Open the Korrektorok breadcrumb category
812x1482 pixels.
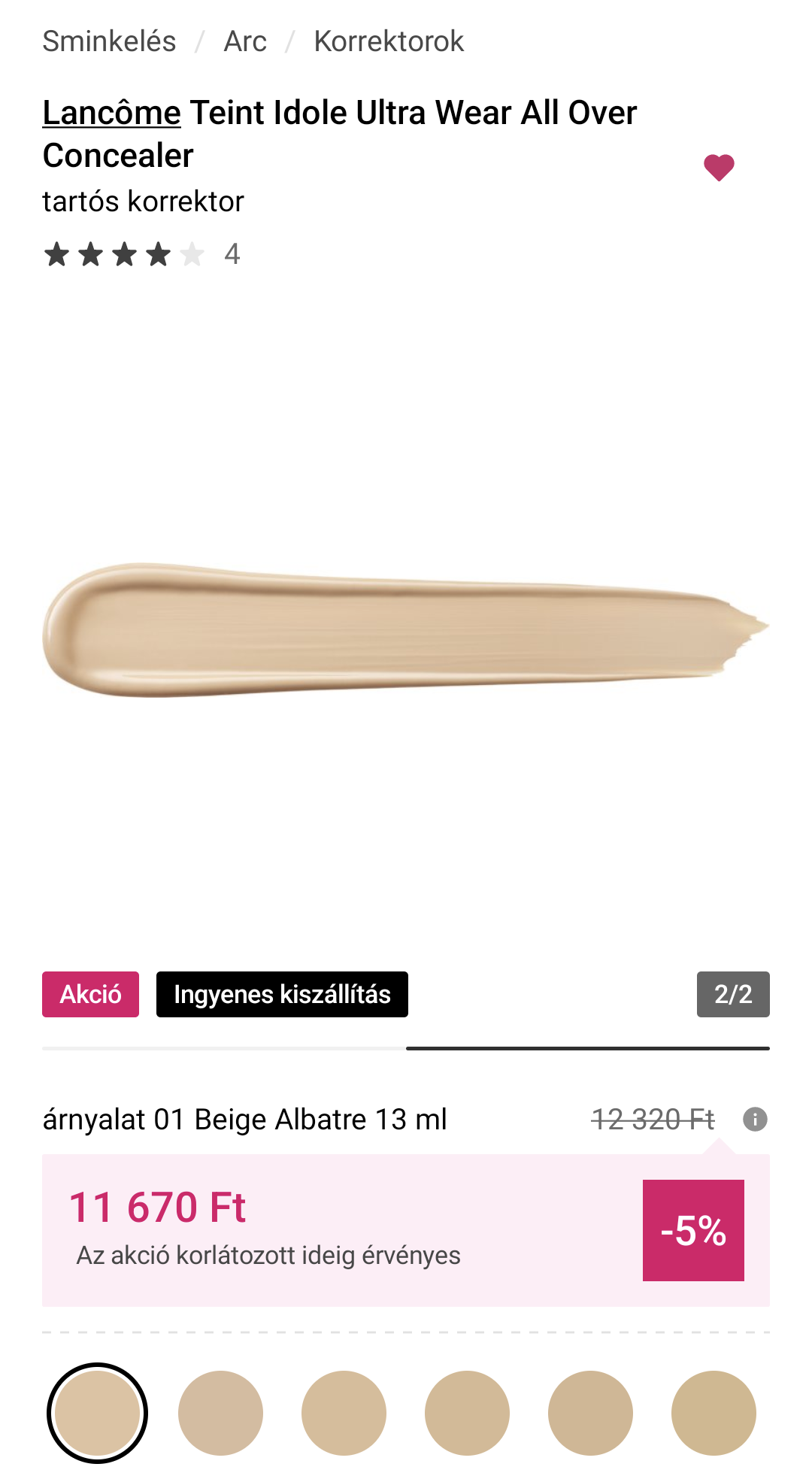point(389,41)
